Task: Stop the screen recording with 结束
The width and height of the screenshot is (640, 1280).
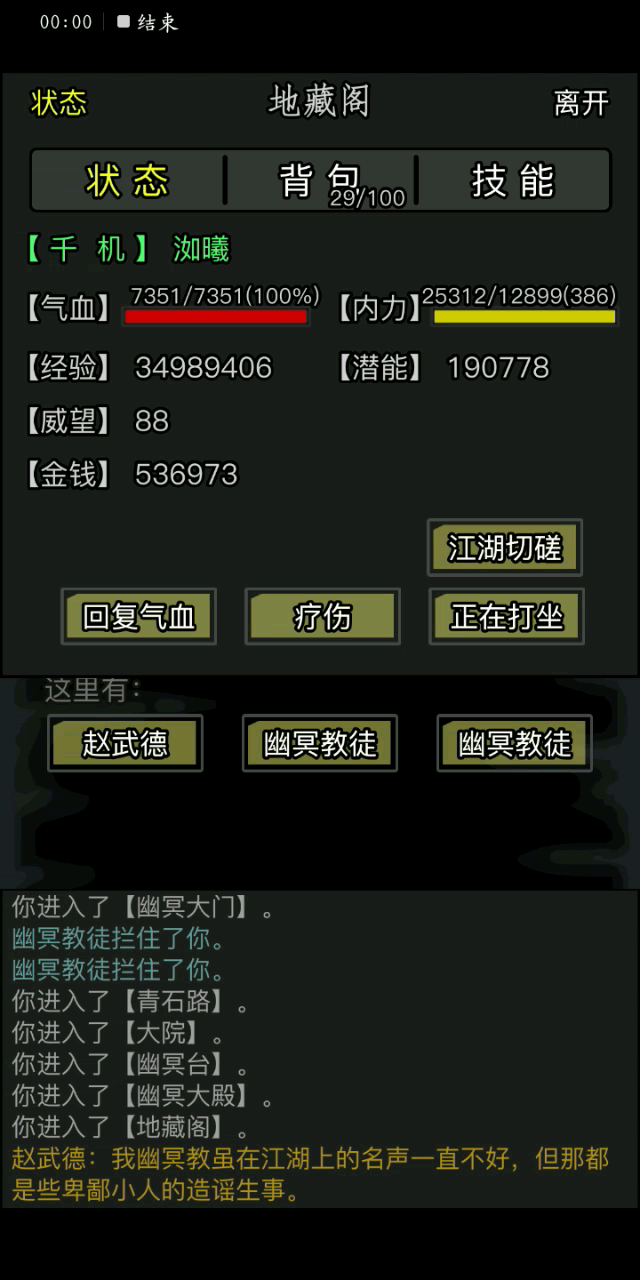Action: pyautogui.click(x=148, y=22)
